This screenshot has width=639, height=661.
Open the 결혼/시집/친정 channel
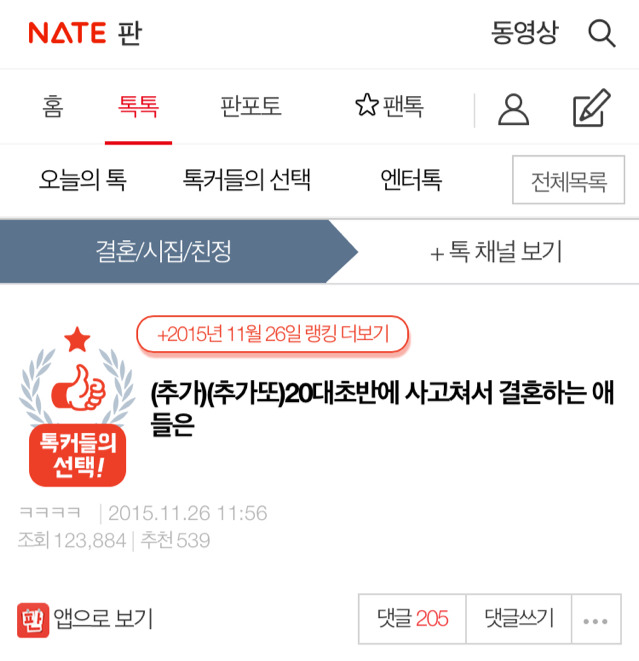[164, 252]
